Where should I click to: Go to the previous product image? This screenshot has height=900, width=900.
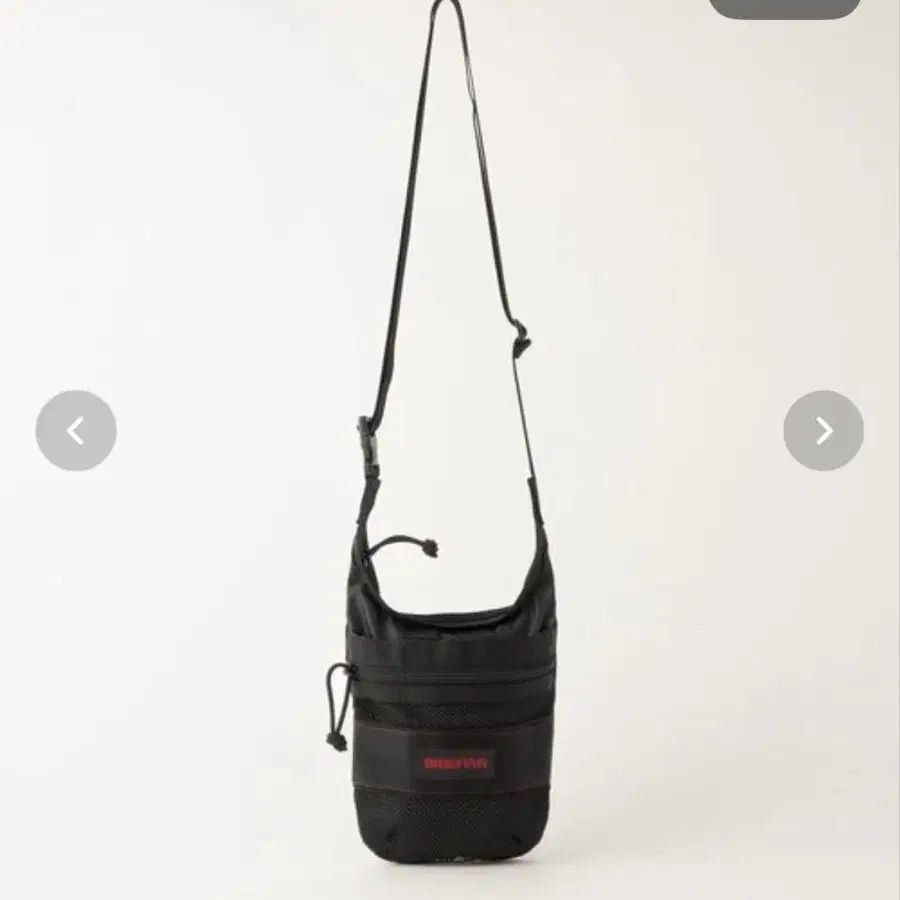pos(76,431)
